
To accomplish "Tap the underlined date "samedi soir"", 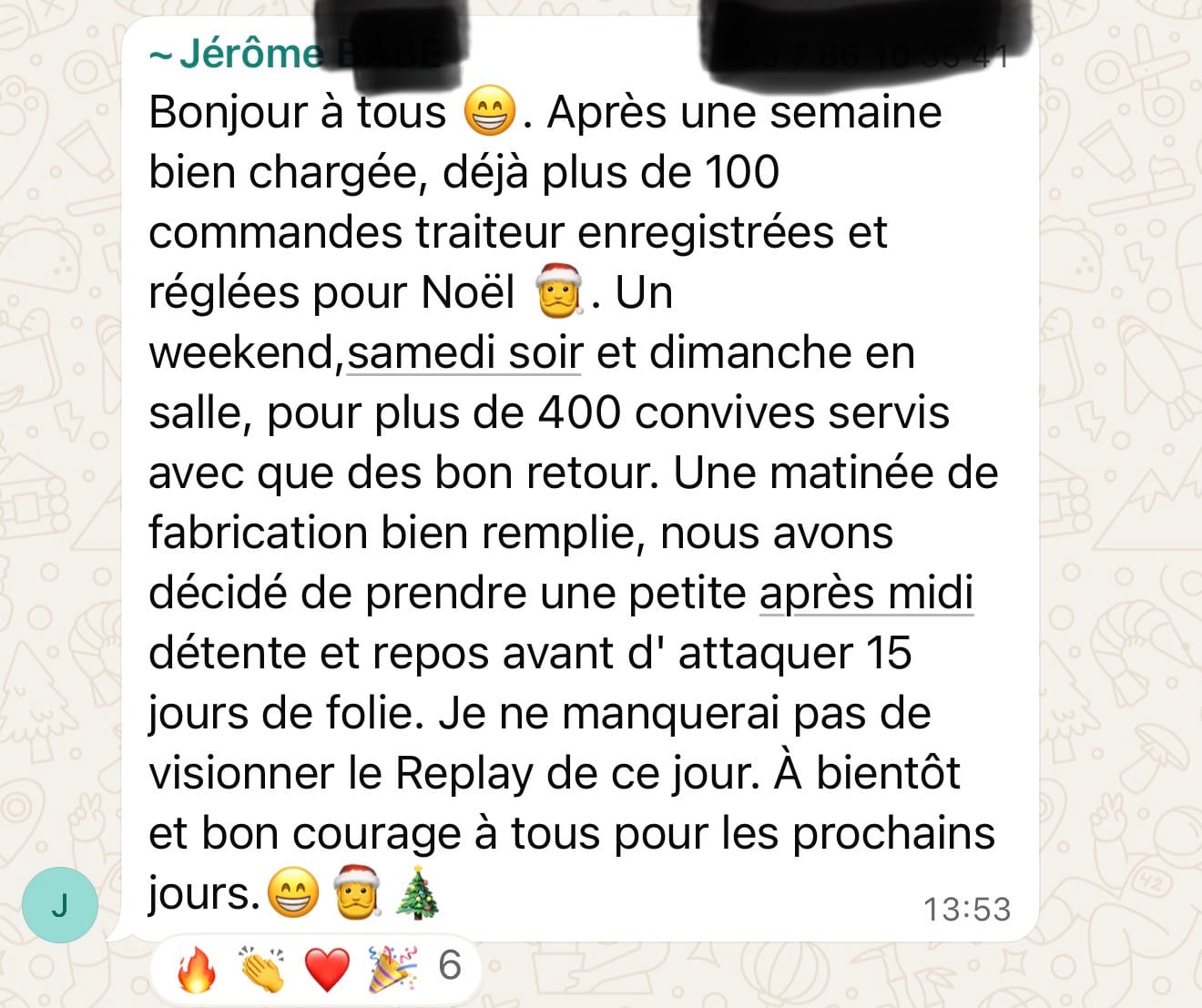I will tap(464, 353).
